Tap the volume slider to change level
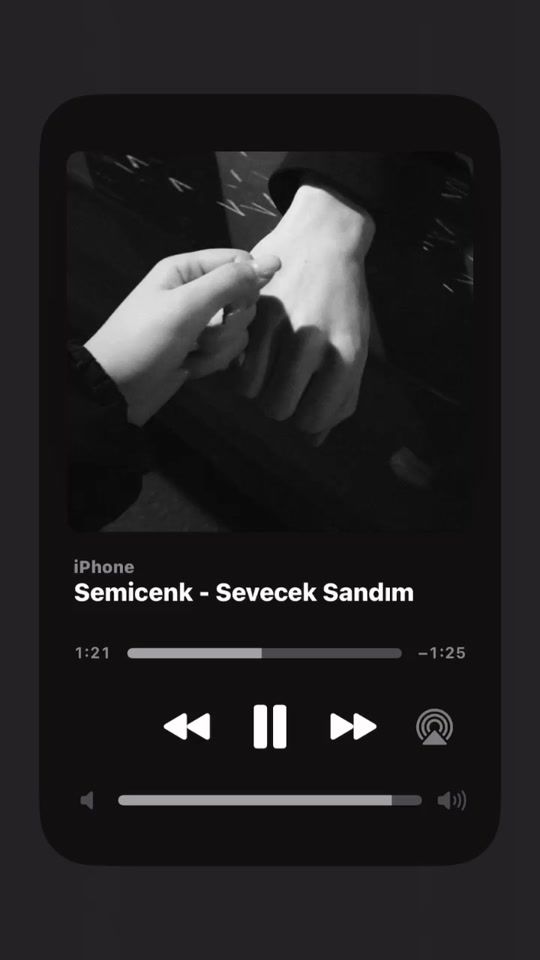This screenshot has width=540, height=960. 270,800
